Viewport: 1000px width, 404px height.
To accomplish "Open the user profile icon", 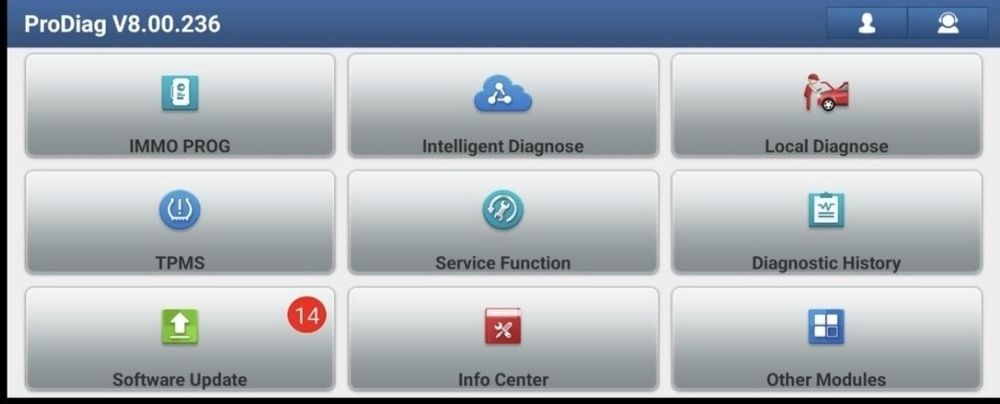I will click(866, 24).
